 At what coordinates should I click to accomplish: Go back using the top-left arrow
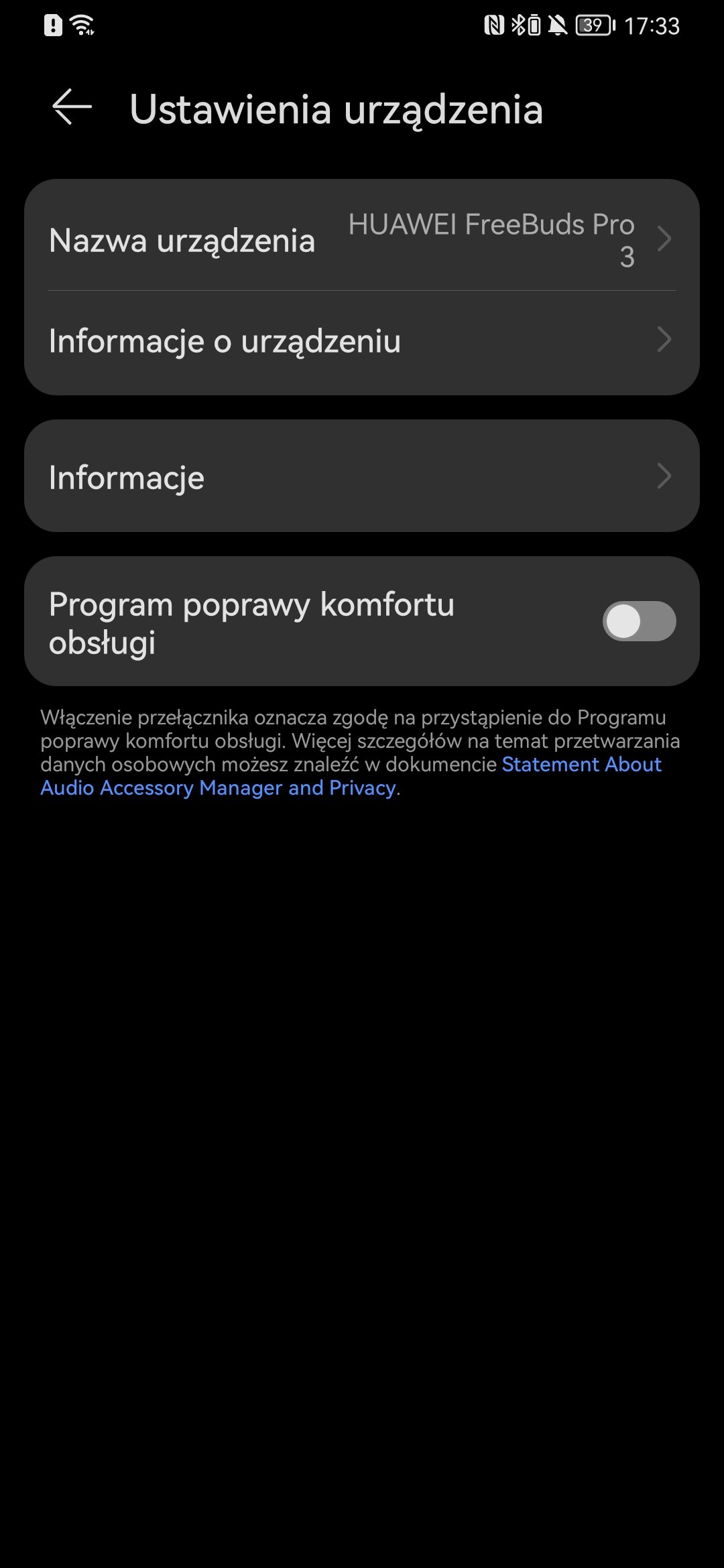(72, 107)
